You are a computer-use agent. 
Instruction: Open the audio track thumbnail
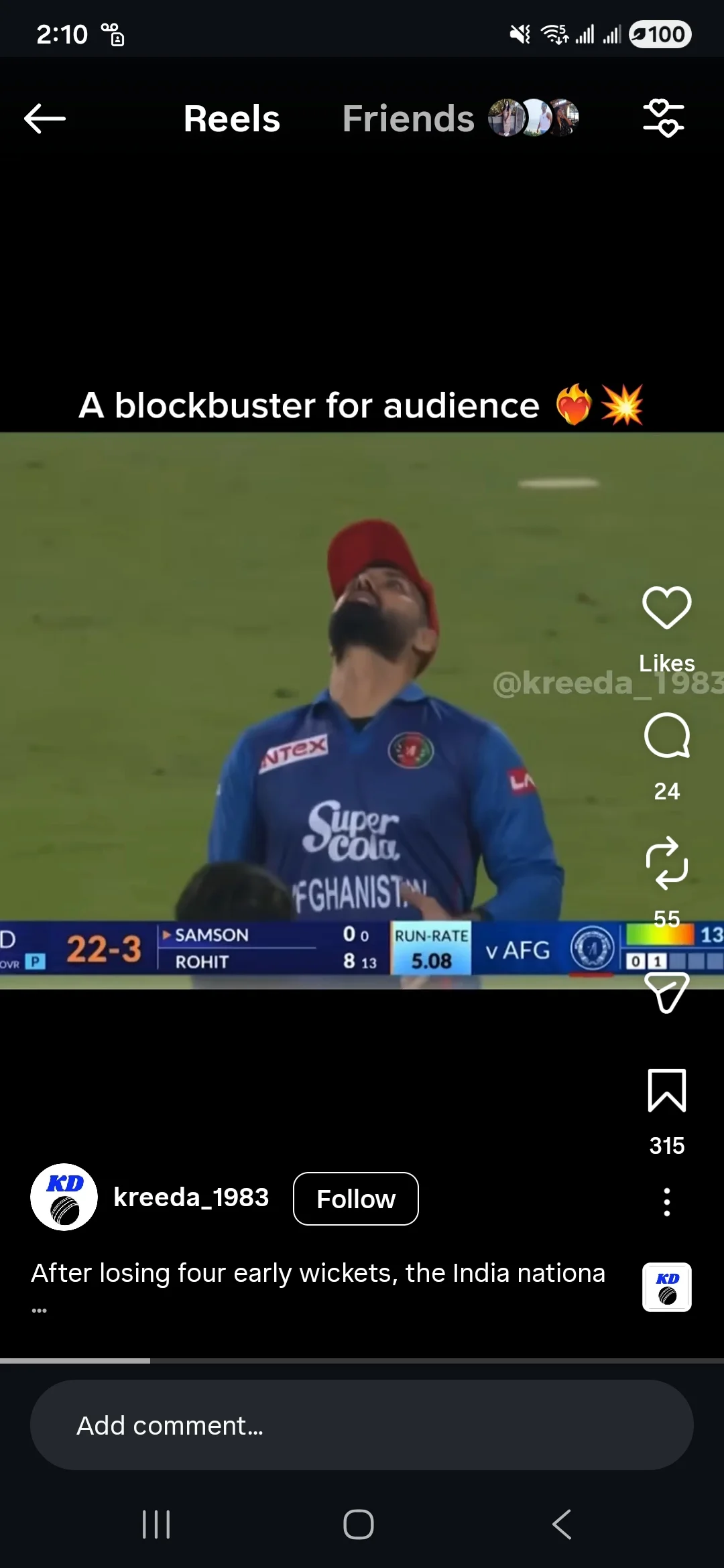click(x=666, y=1287)
